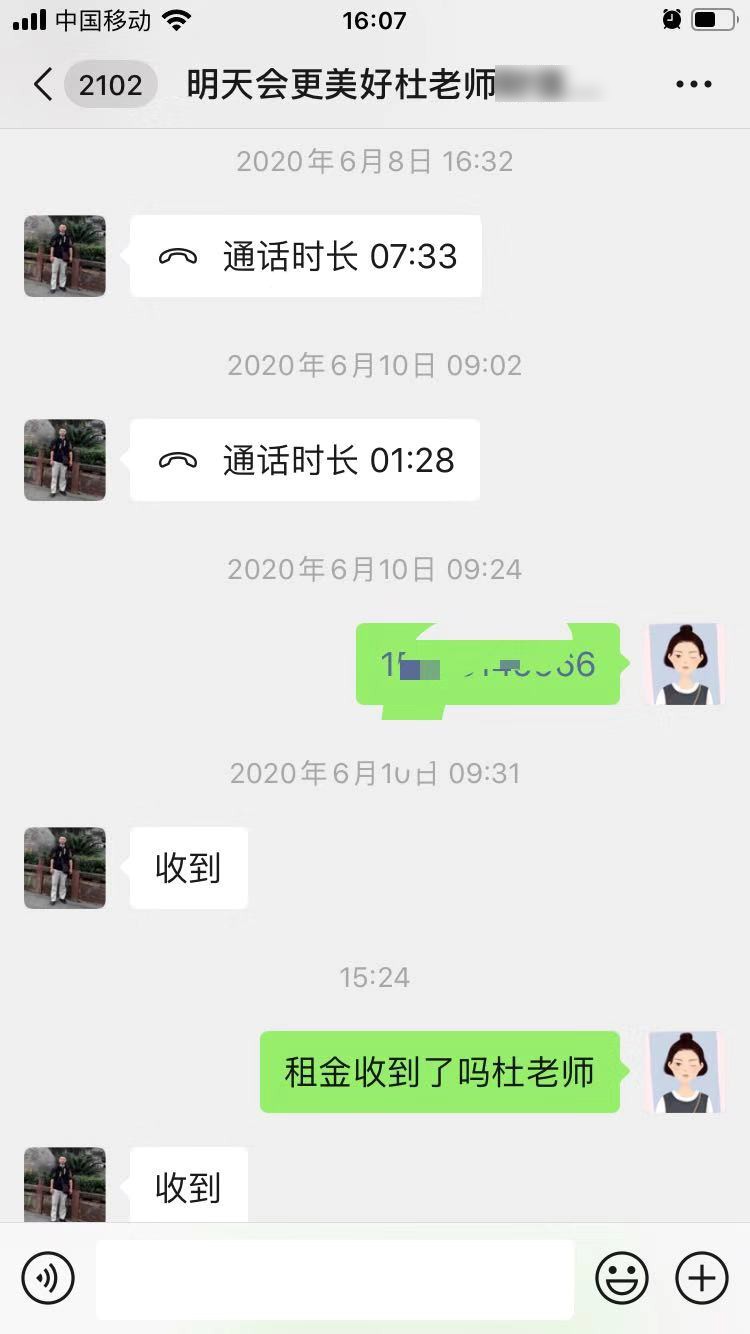Viewport: 750px width, 1334px height.
Task: Open the emoji picker
Action: 620,1277
